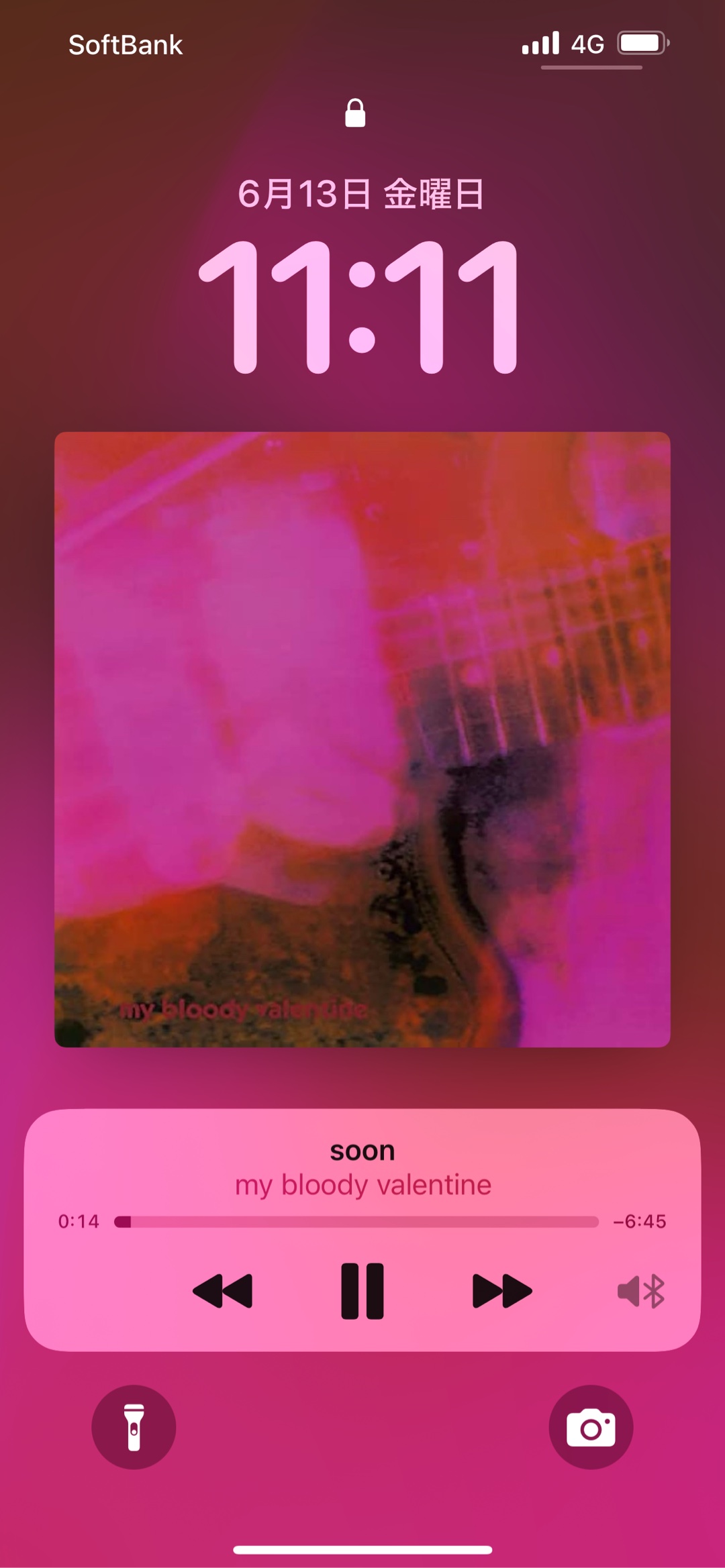Skip to the next track

click(502, 1291)
